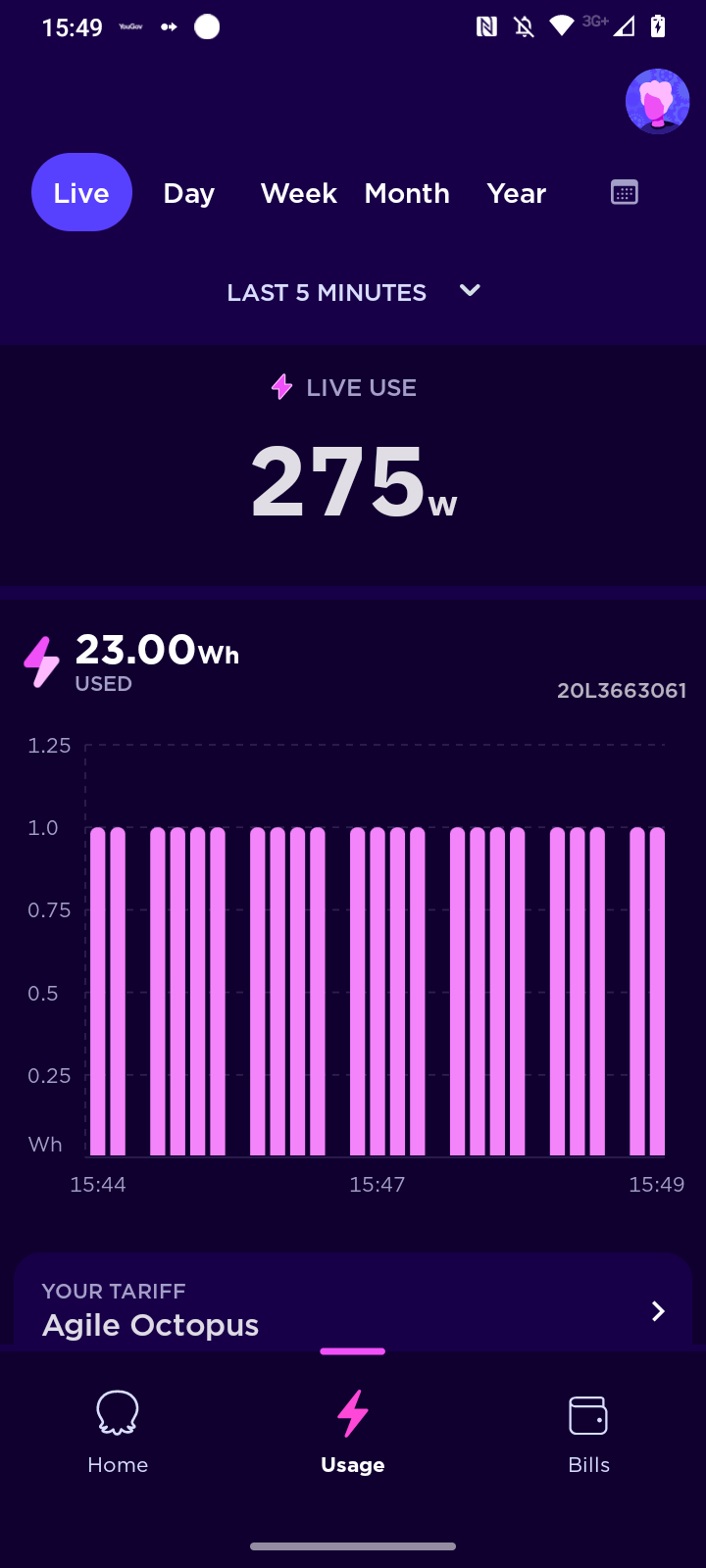
Task: Select the Live tab
Action: (81, 193)
